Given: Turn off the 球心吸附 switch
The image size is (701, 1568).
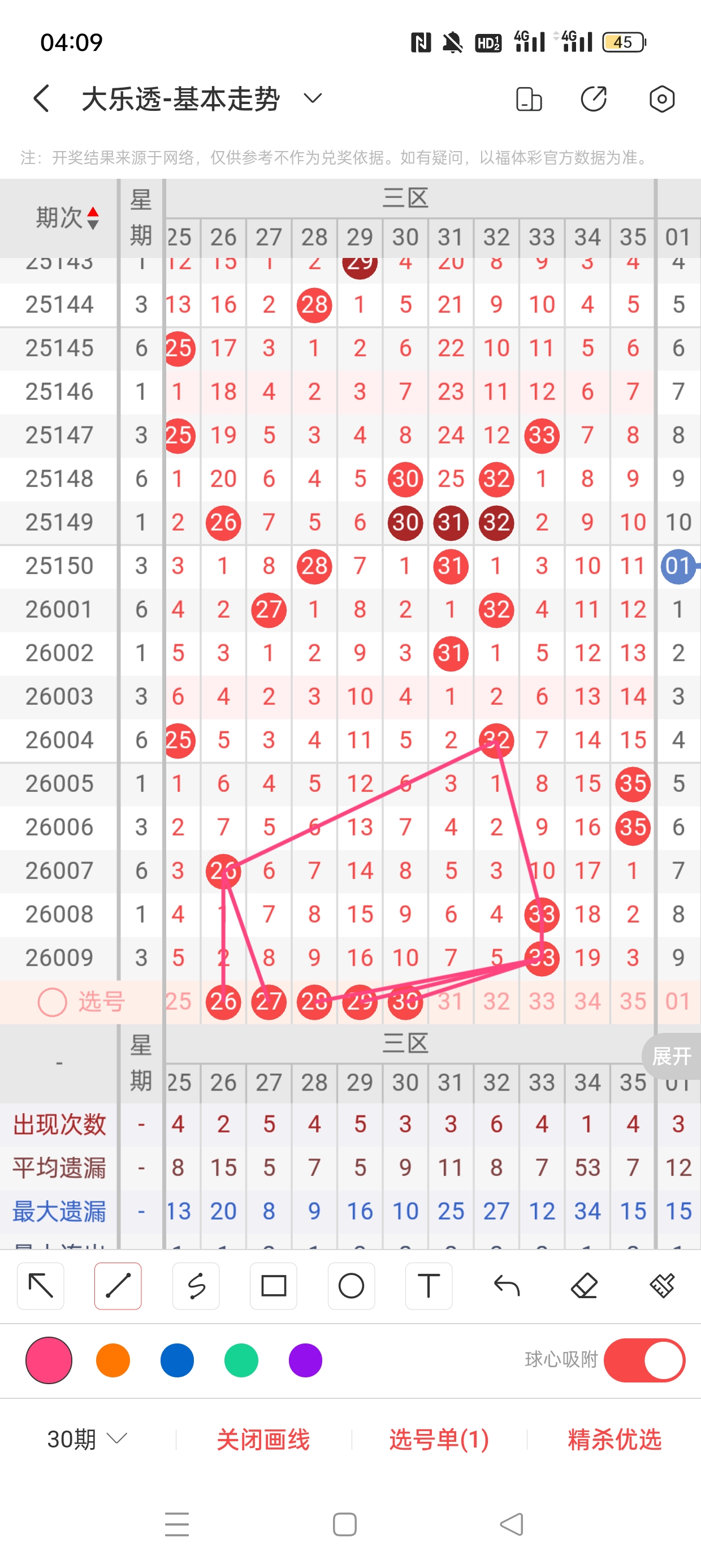Looking at the screenshot, I should [644, 1360].
